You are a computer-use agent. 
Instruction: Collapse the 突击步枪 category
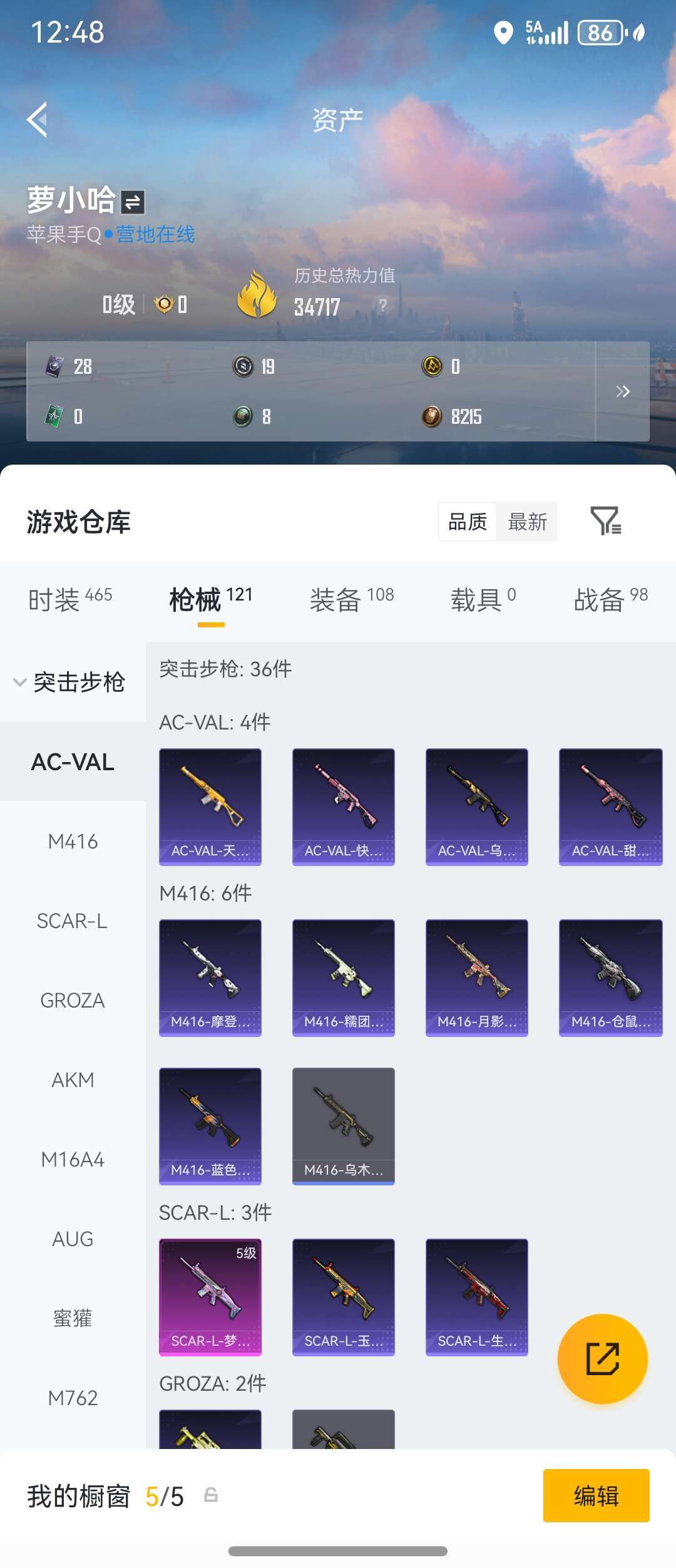[70, 682]
